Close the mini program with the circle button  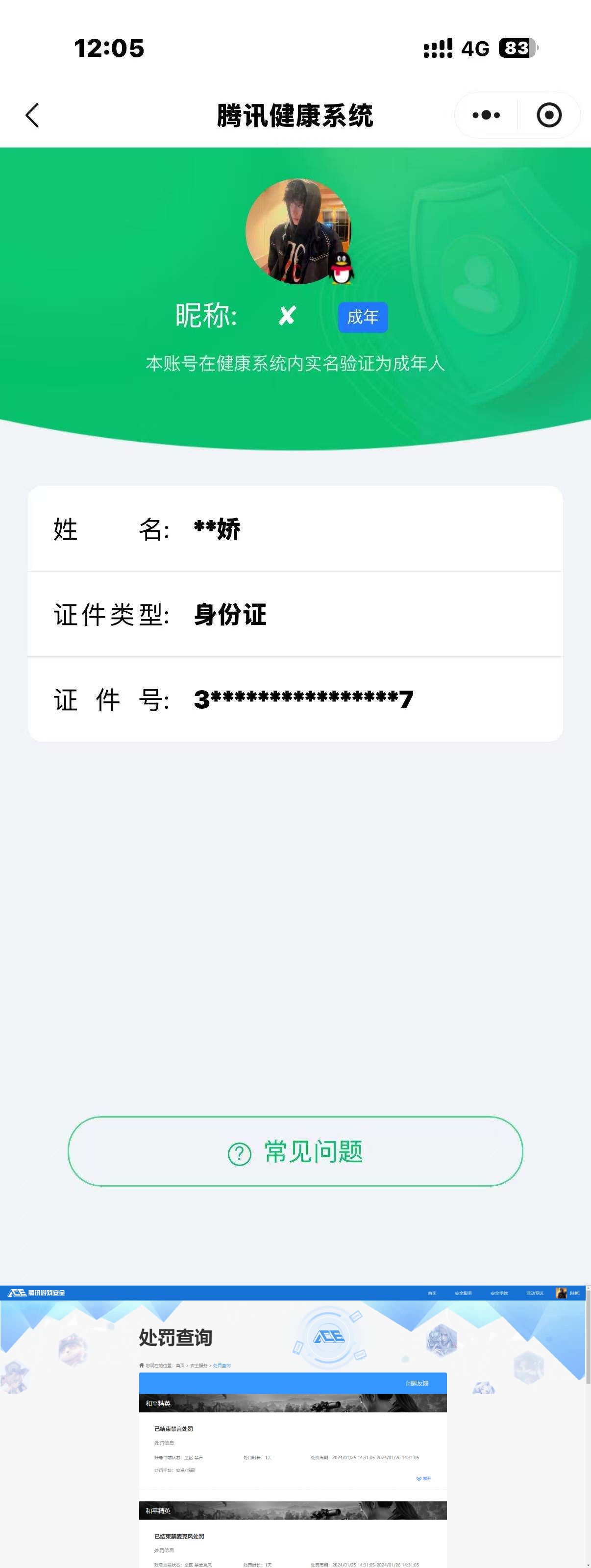click(548, 115)
